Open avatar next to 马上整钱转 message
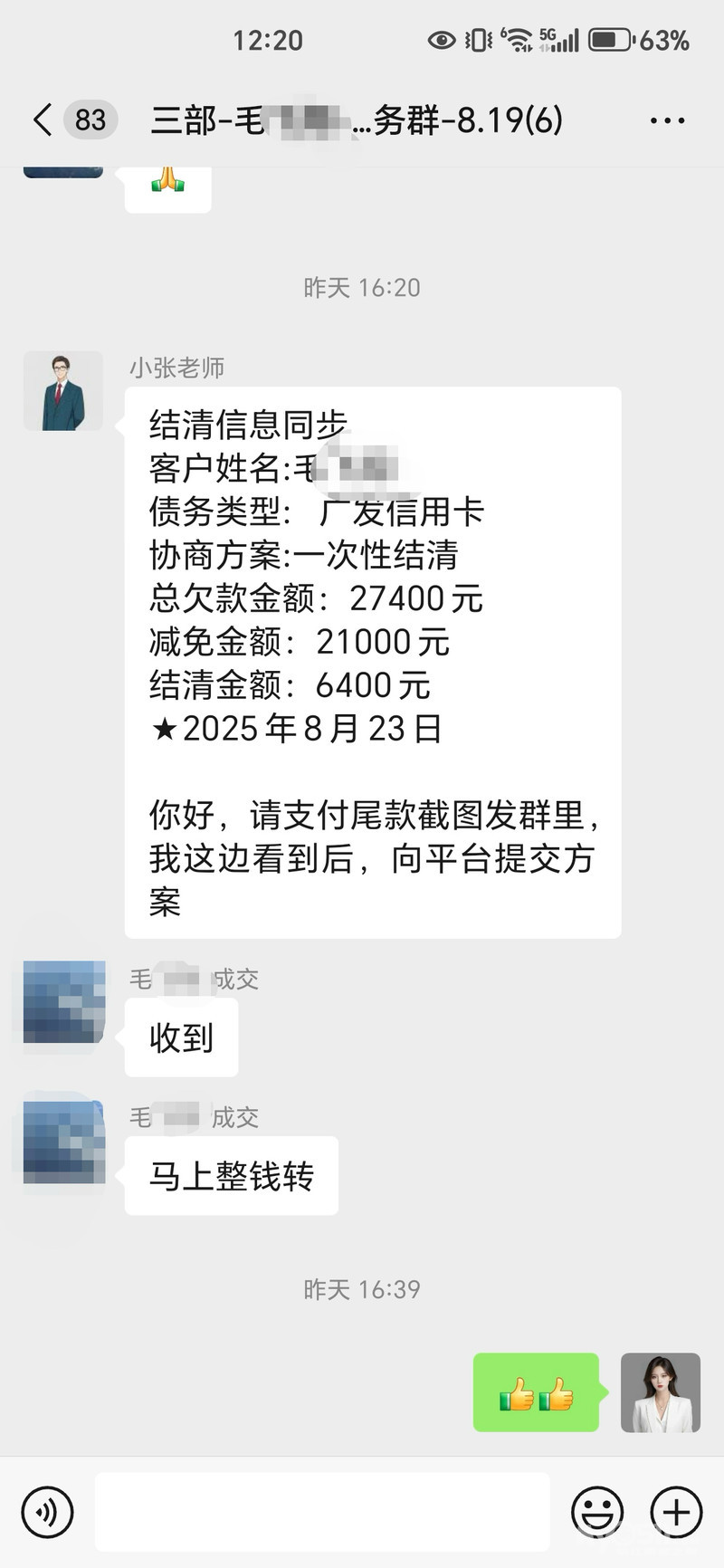The height and width of the screenshot is (1568, 724). point(63,1141)
